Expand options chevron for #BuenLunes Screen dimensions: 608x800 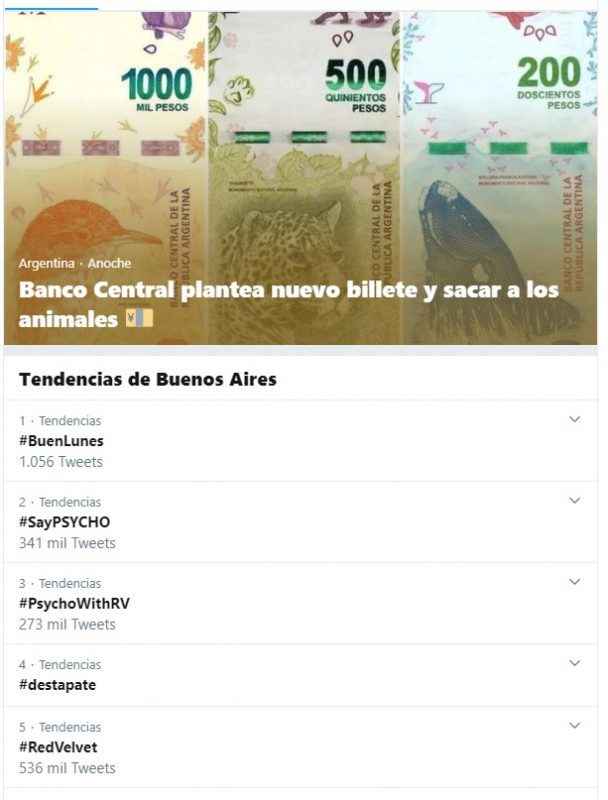pos(575,420)
